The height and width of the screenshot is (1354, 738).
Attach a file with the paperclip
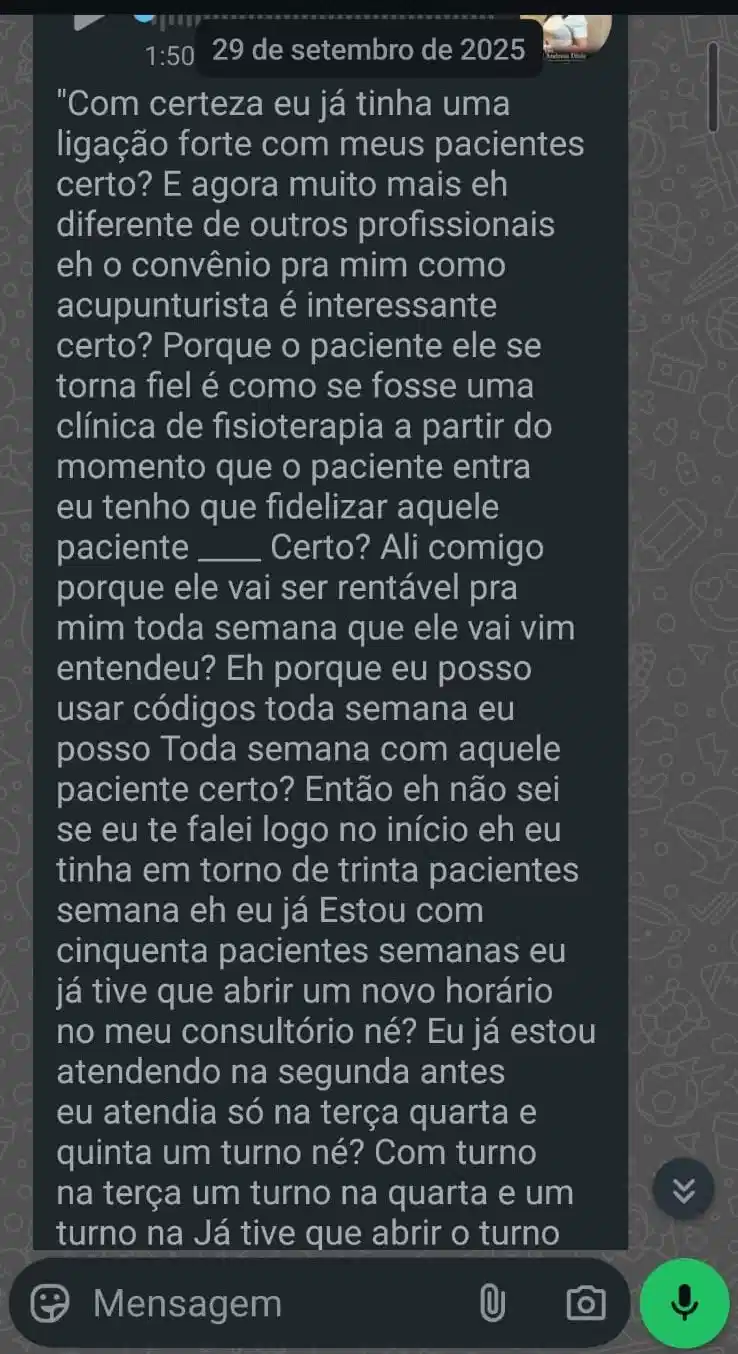tap(491, 1303)
